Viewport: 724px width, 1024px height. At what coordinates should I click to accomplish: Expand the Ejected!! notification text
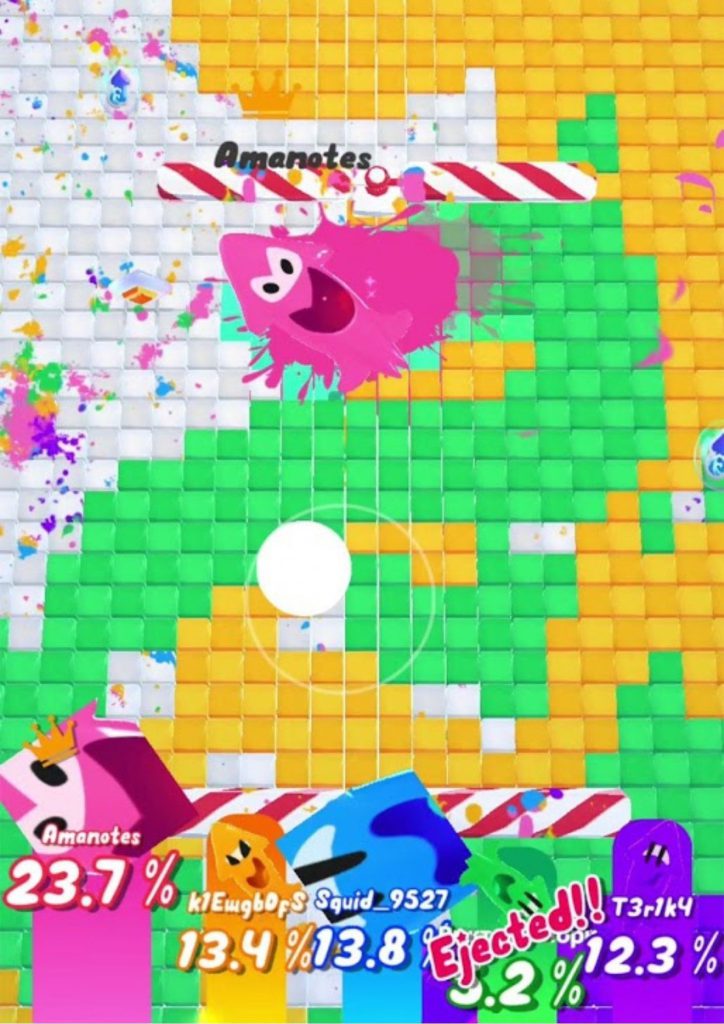tap(516, 925)
